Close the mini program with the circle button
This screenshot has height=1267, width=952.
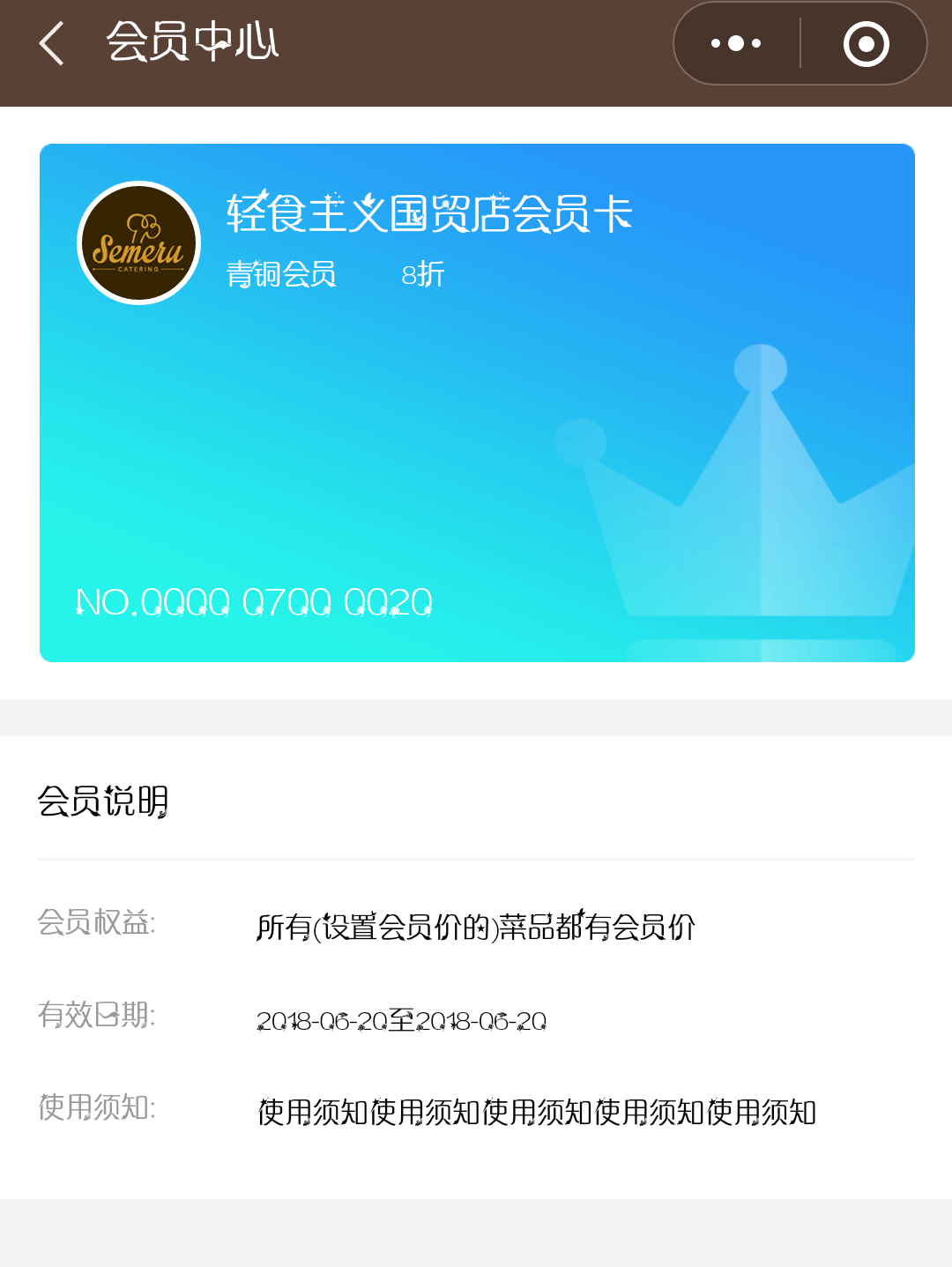click(x=866, y=43)
